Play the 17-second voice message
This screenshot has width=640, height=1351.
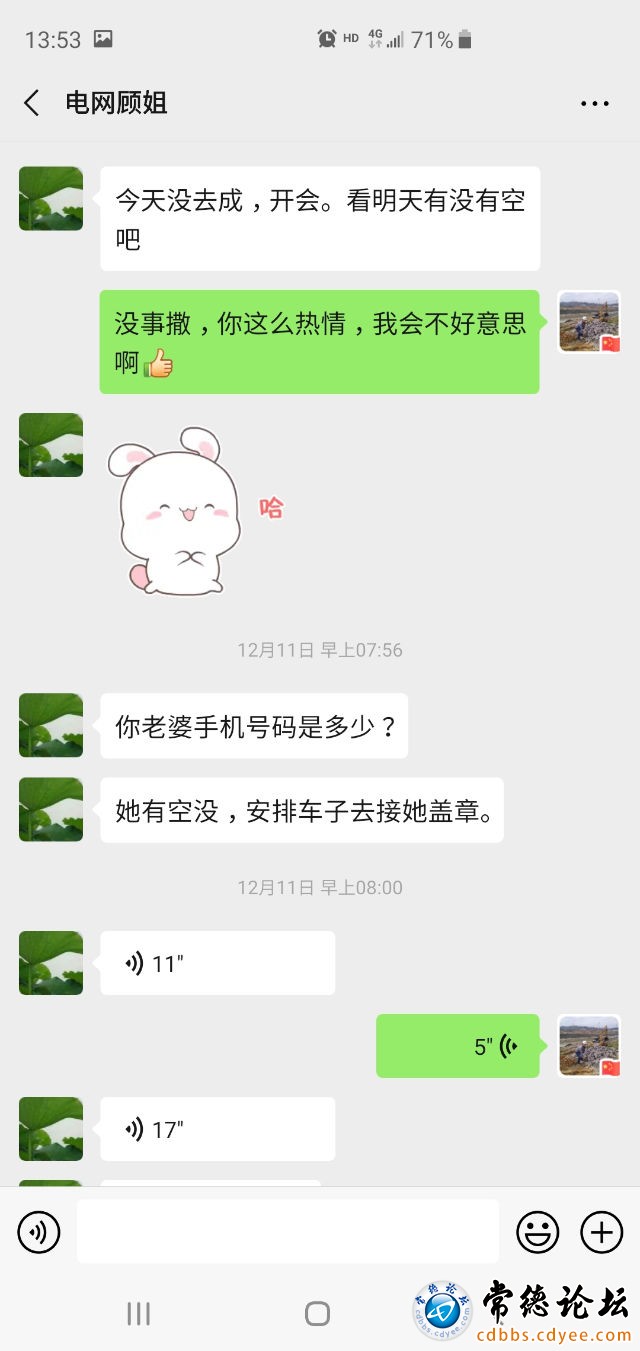coord(218,1129)
